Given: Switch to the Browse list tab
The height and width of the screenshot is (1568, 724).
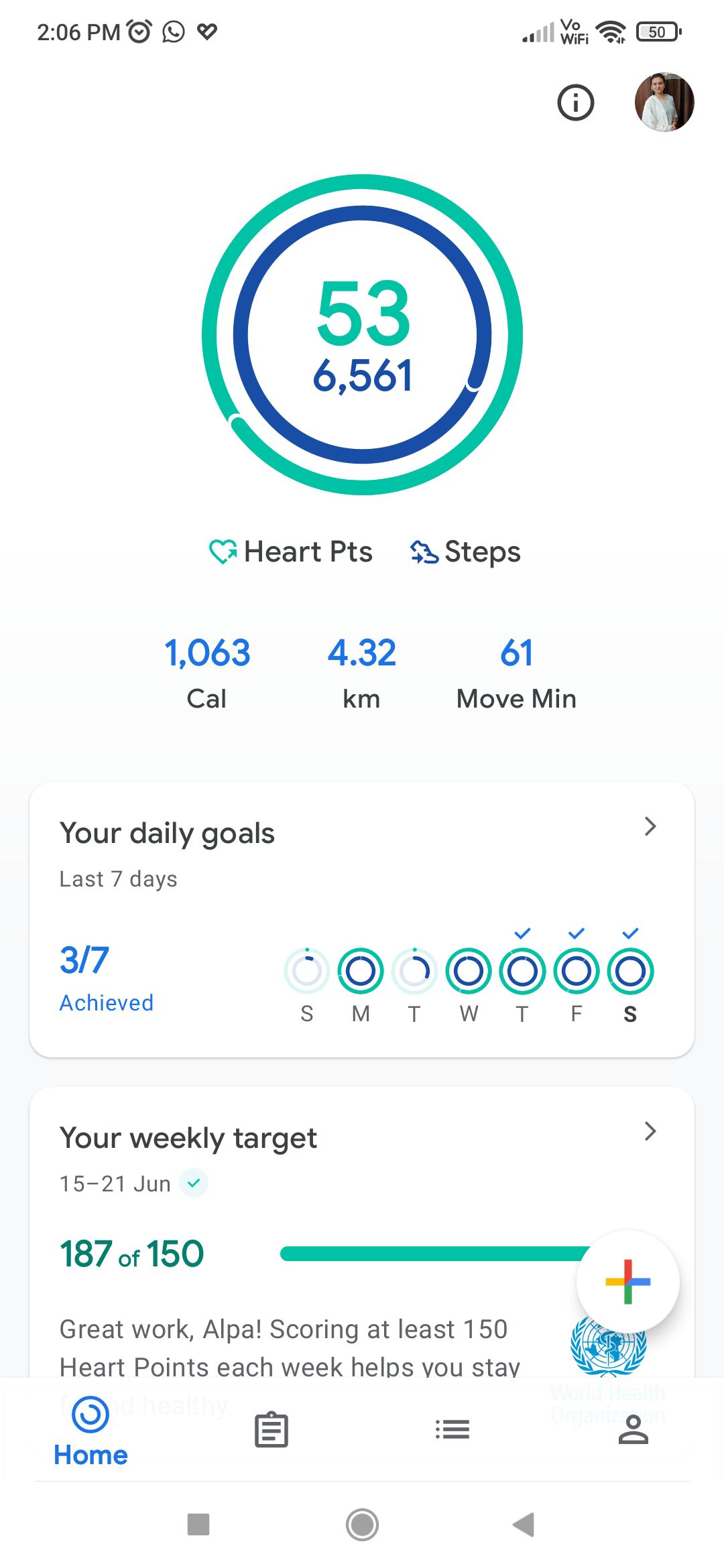Looking at the screenshot, I should click(x=452, y=1430).
